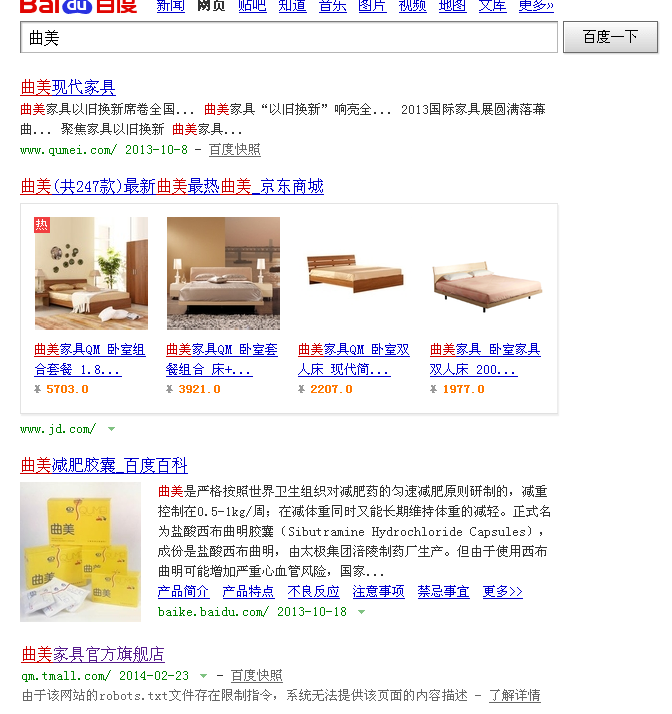View 百度快照 for the qumei.com result
The width and height of the screenshot is (672, 714).
[235, 149]
